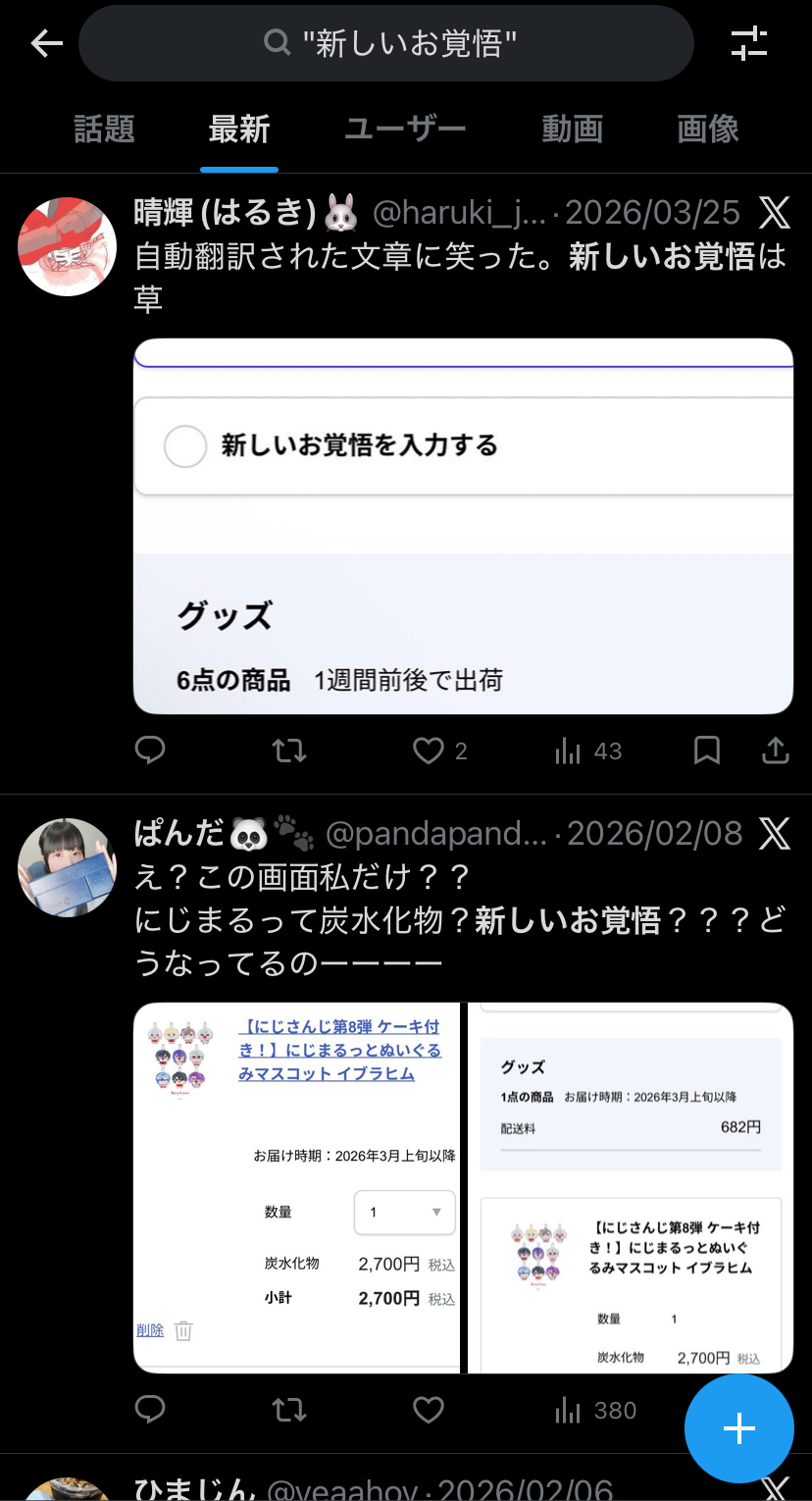This screenshot has height=1501, width=812.
Task: Open the 動画 tab
Action: tap(572, 129)
